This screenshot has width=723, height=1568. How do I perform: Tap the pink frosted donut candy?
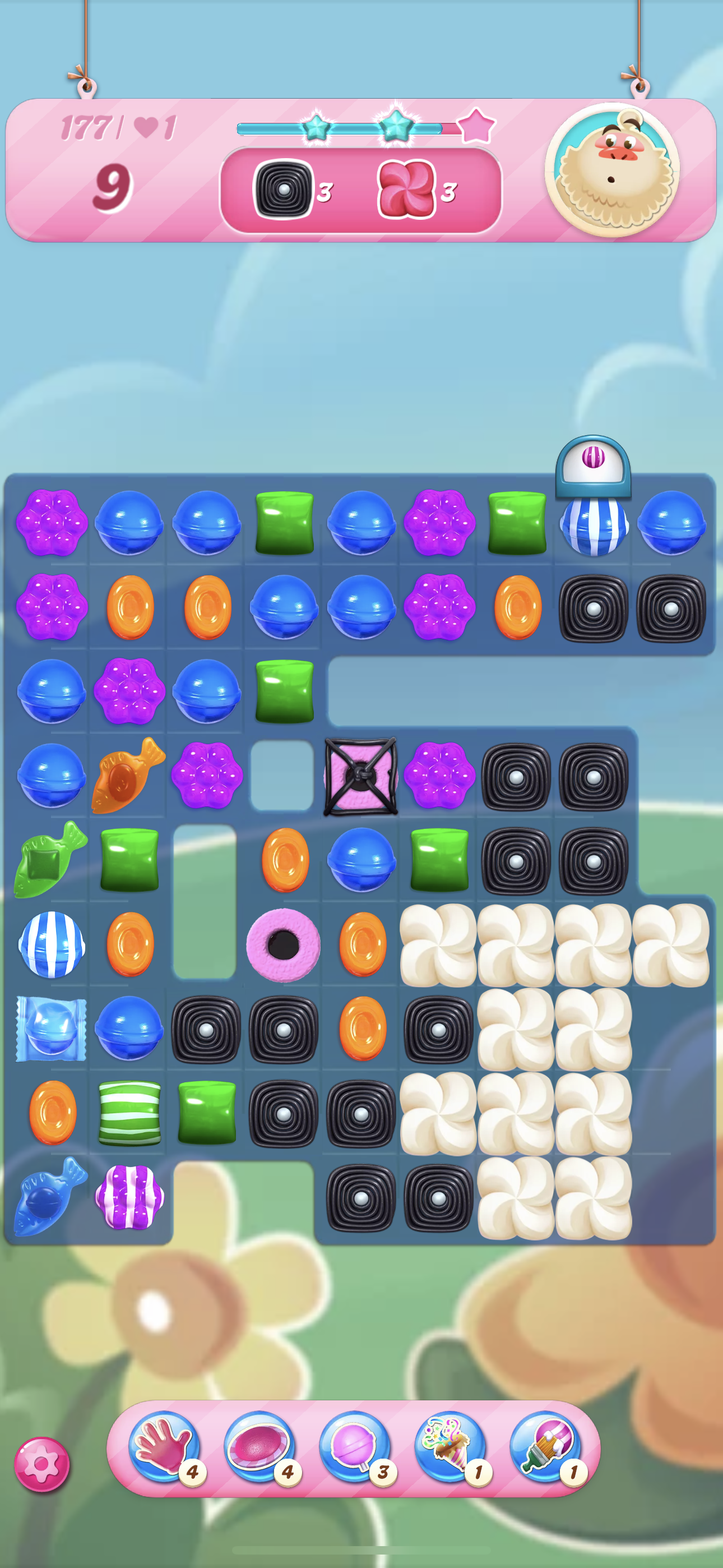point(284,945)
